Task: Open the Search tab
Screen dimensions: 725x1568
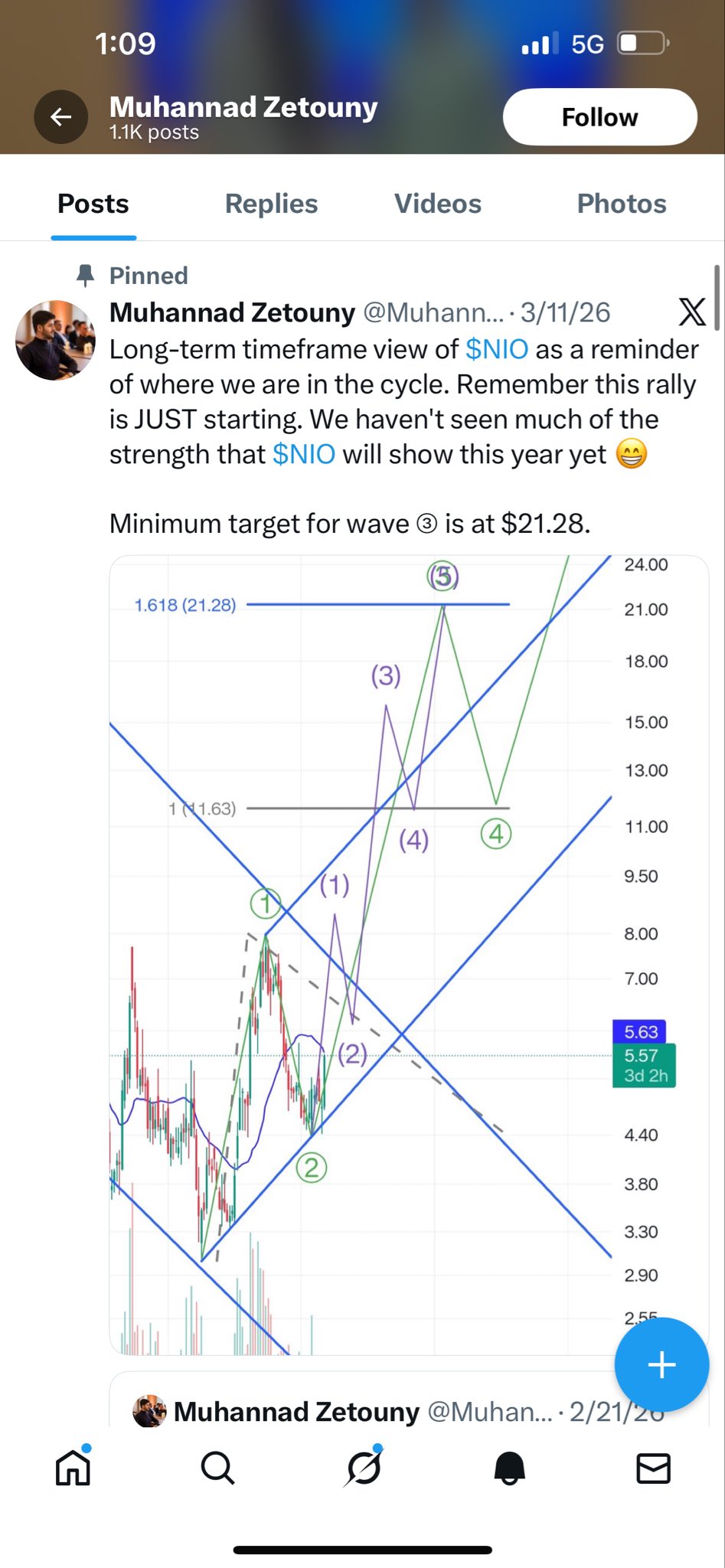Action: click(x=217, y=1468)
